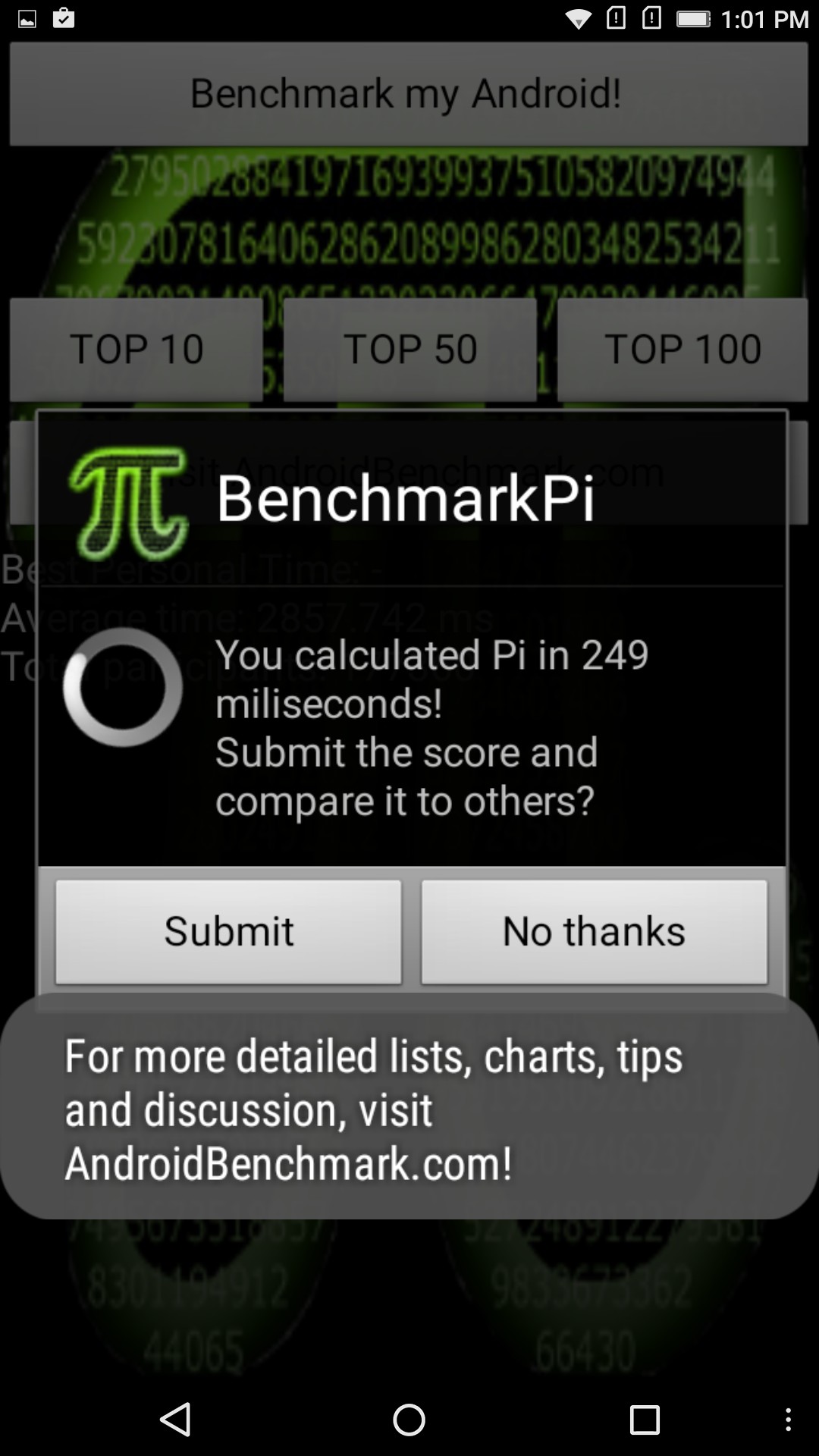
Task: Go back with system back button
Action: point(176,1420)
